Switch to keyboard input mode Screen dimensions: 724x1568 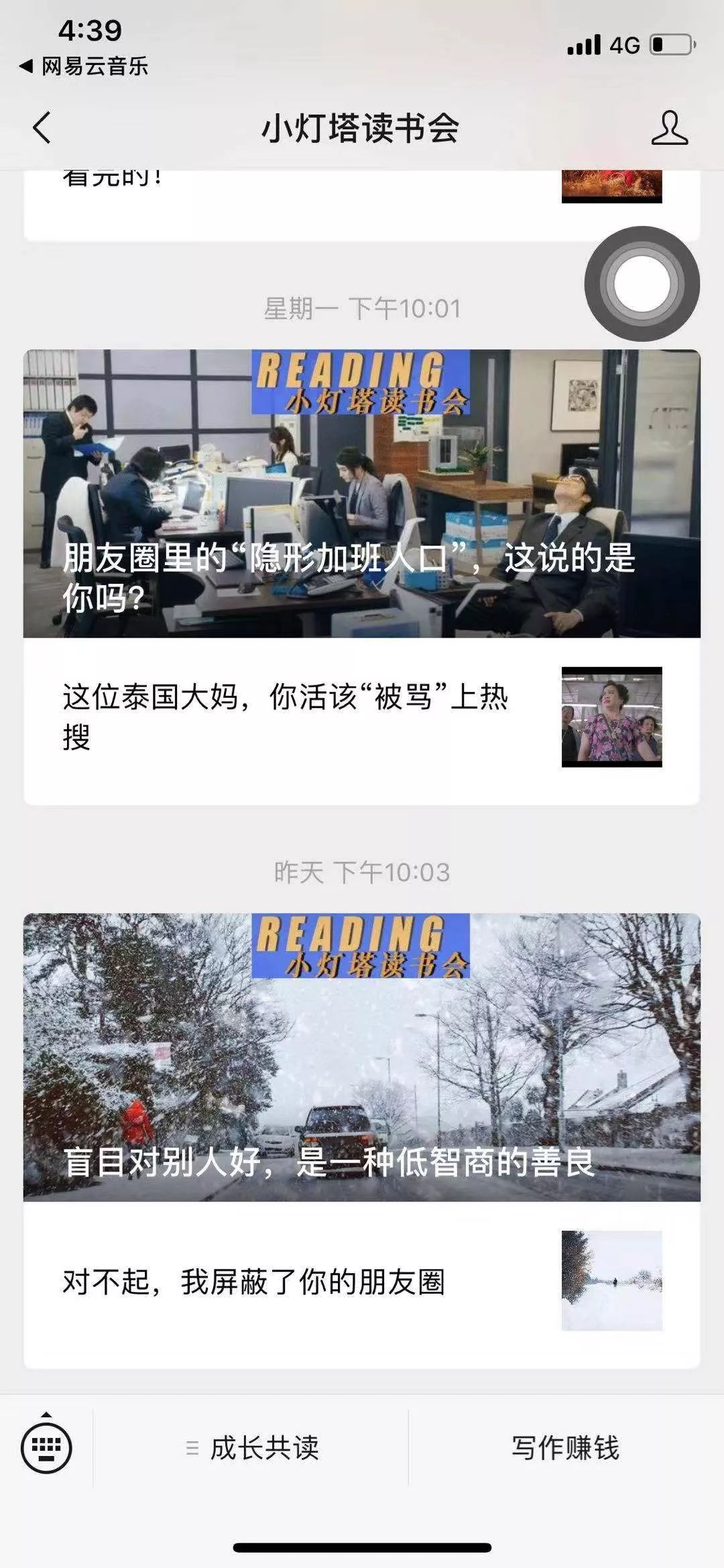click(x=46, y=1448)
